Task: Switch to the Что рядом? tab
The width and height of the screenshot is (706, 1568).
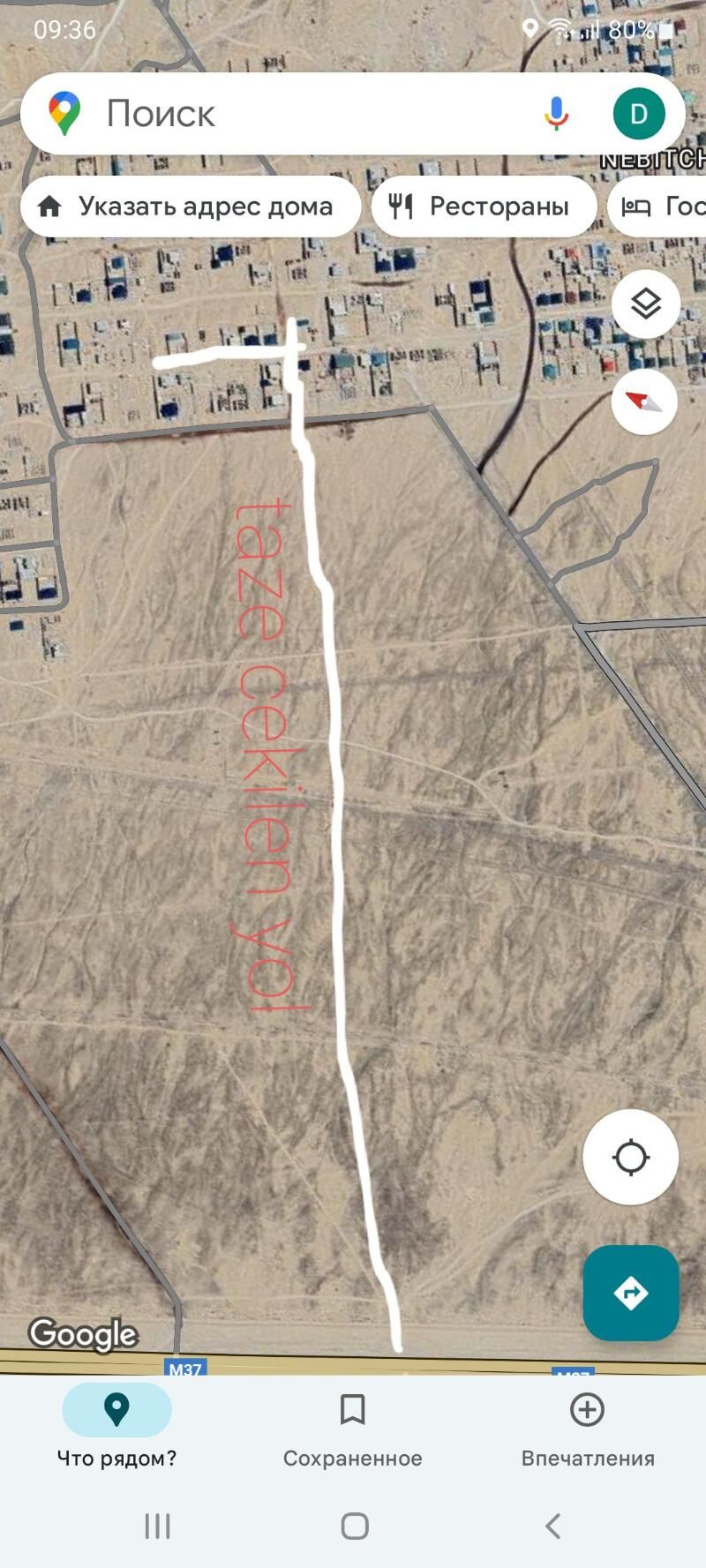Action: [x=116, y=1428]
